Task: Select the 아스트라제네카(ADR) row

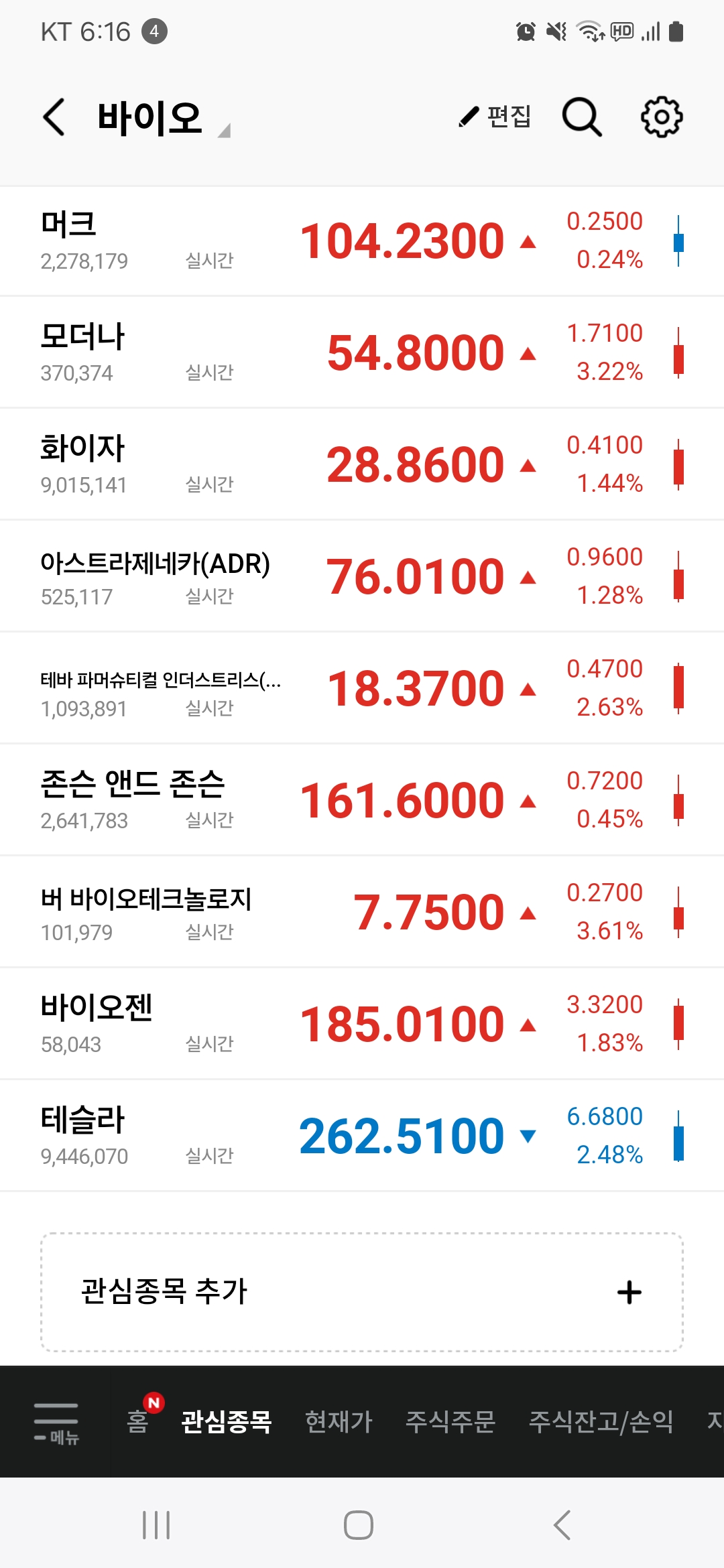Action: coord(362,576)
